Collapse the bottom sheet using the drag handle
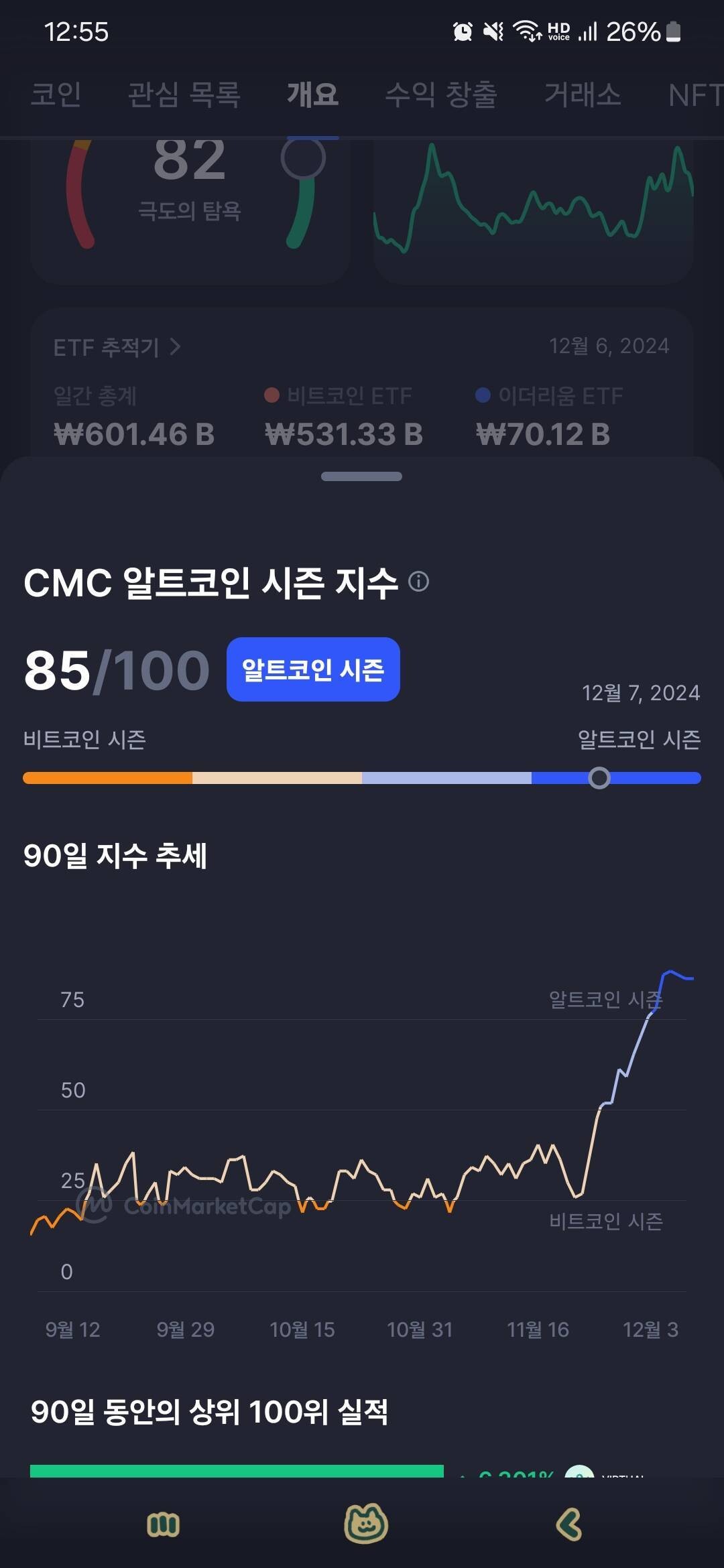Viewport: 724px width, 1568px height. point(362,476)
